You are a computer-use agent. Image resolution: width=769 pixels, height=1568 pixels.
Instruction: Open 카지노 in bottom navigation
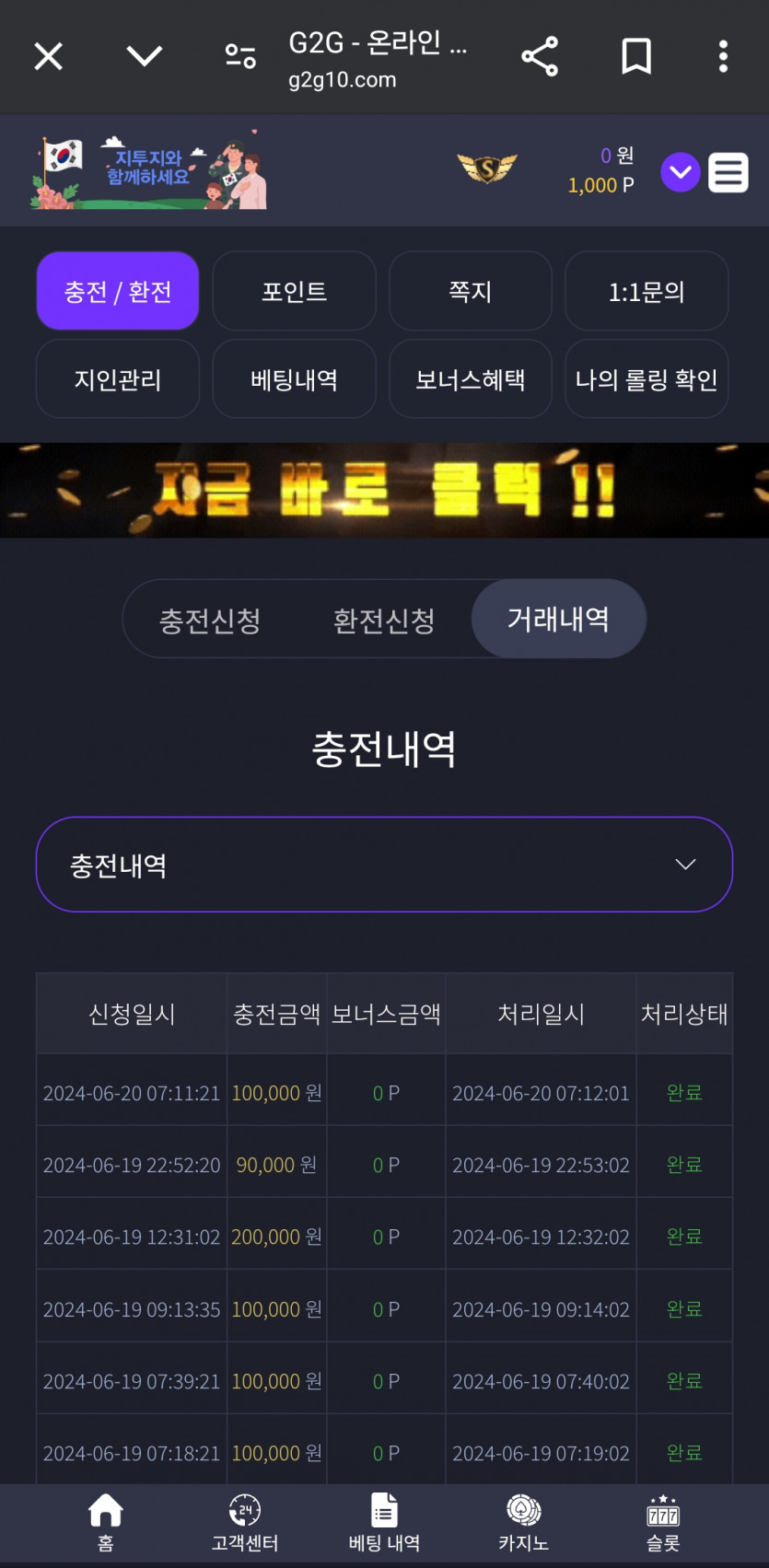tap(523, 1522)
